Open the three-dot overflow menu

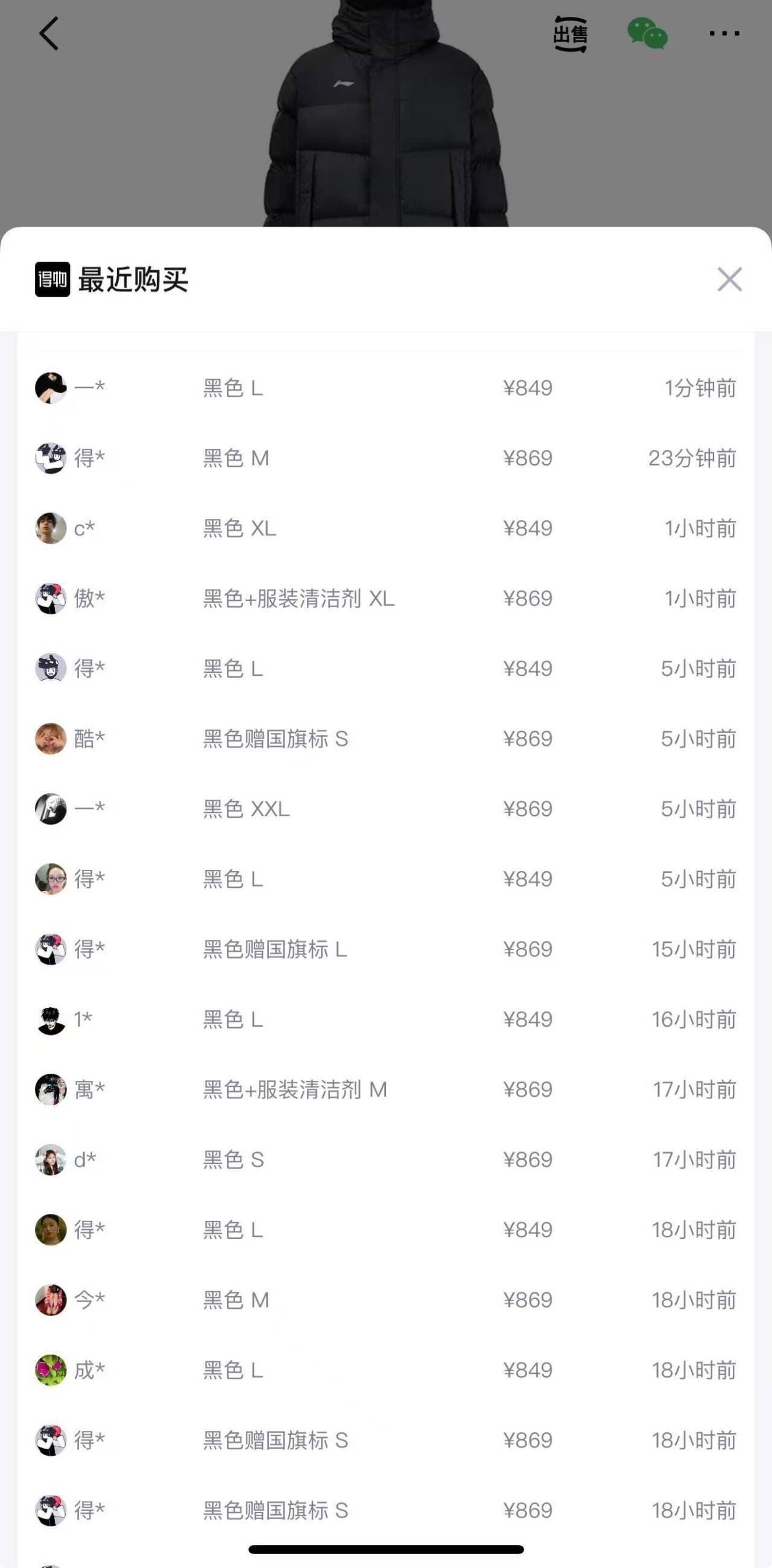[724, 34]
